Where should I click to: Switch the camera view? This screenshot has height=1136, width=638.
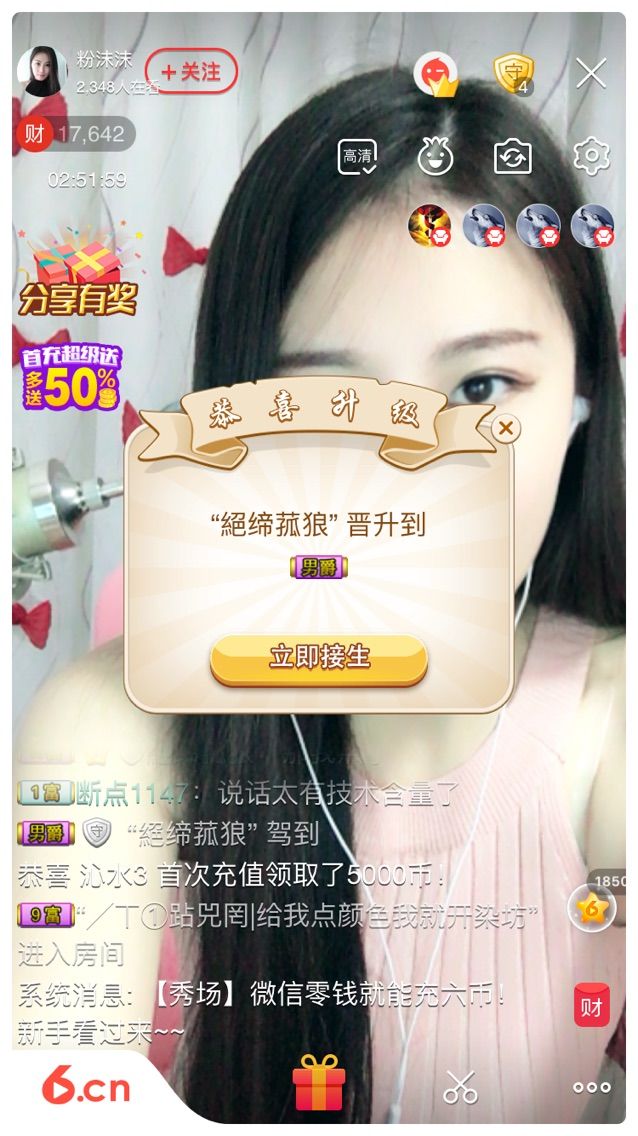[513, 156]
